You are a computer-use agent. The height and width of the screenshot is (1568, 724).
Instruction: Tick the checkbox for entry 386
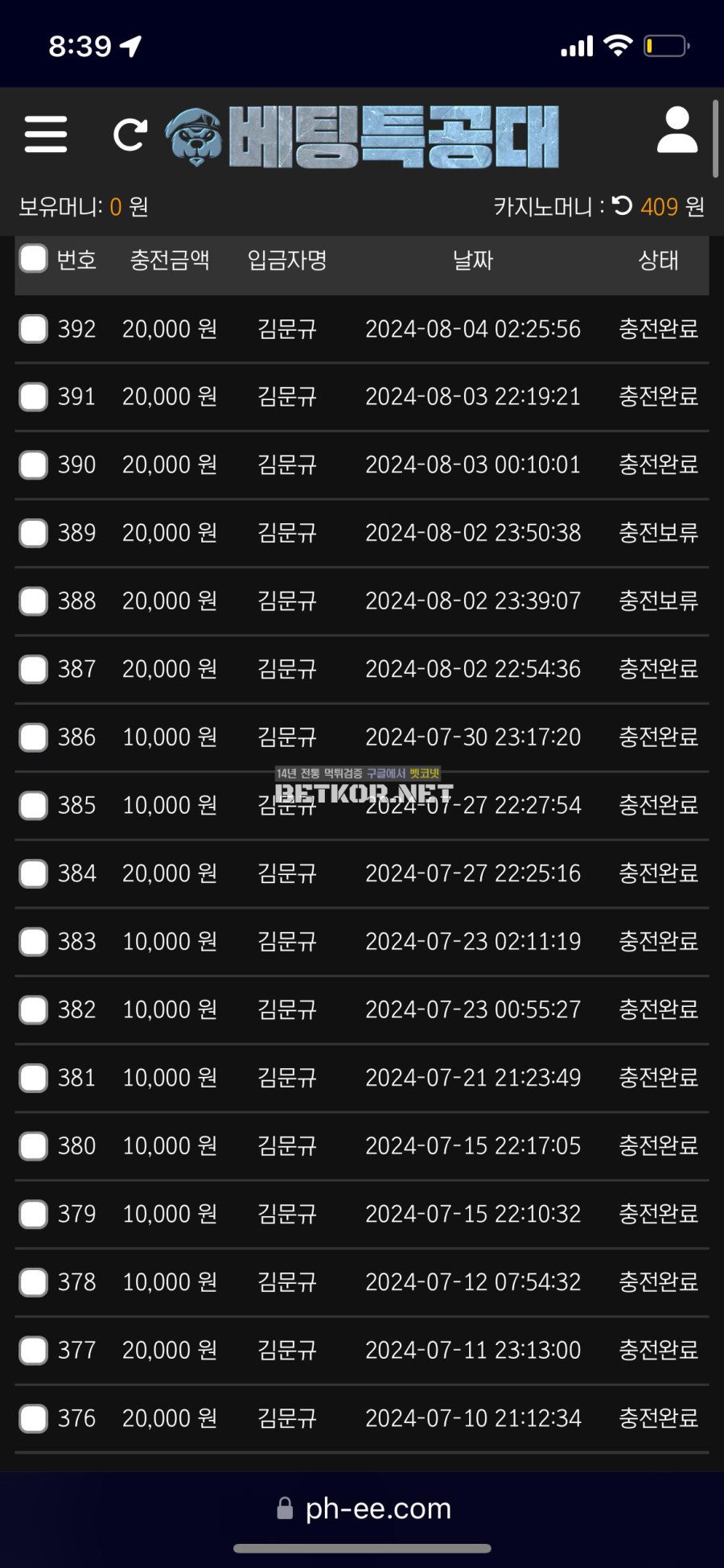click(33, 737)
